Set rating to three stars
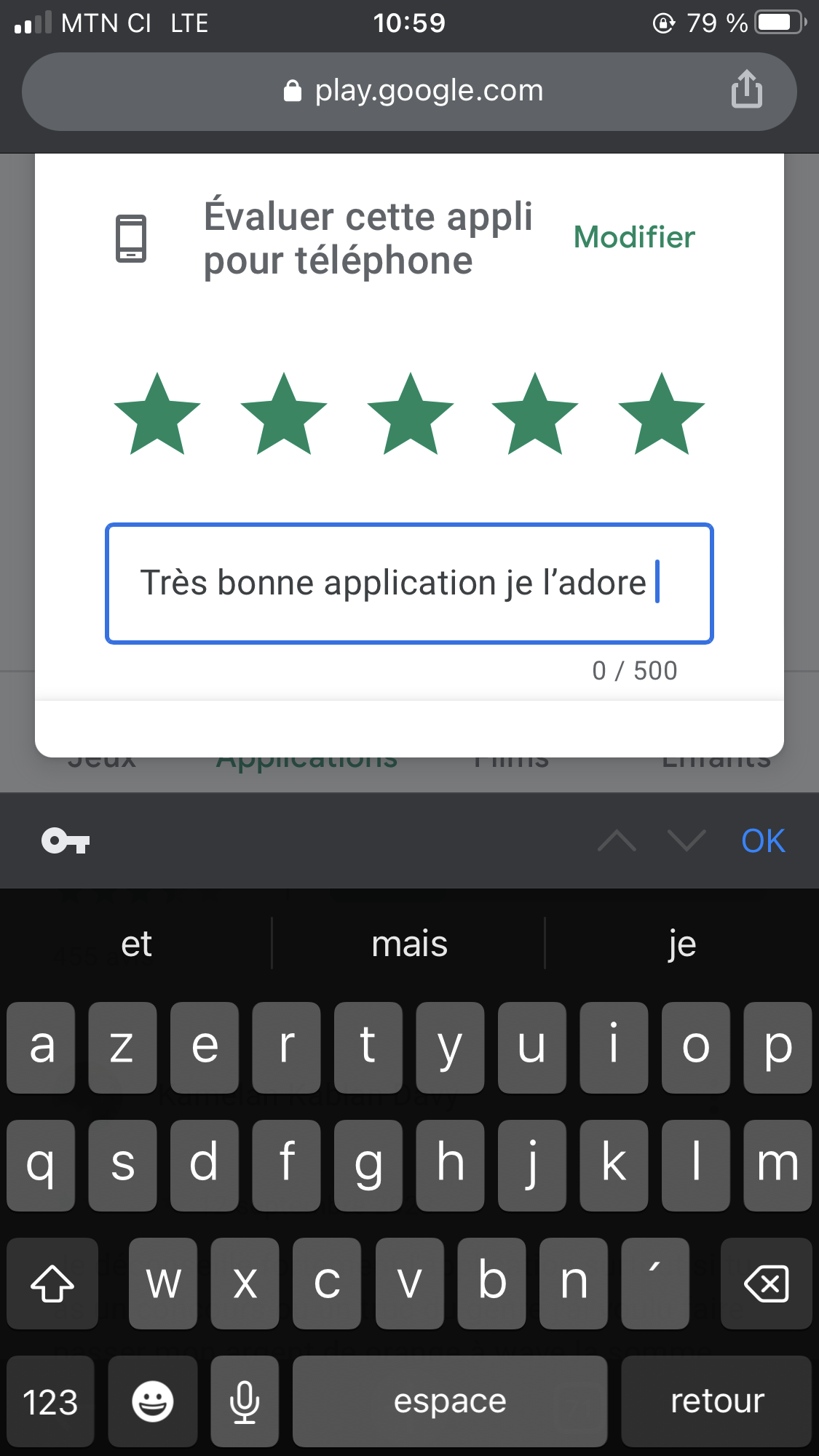 pos(410,414)
